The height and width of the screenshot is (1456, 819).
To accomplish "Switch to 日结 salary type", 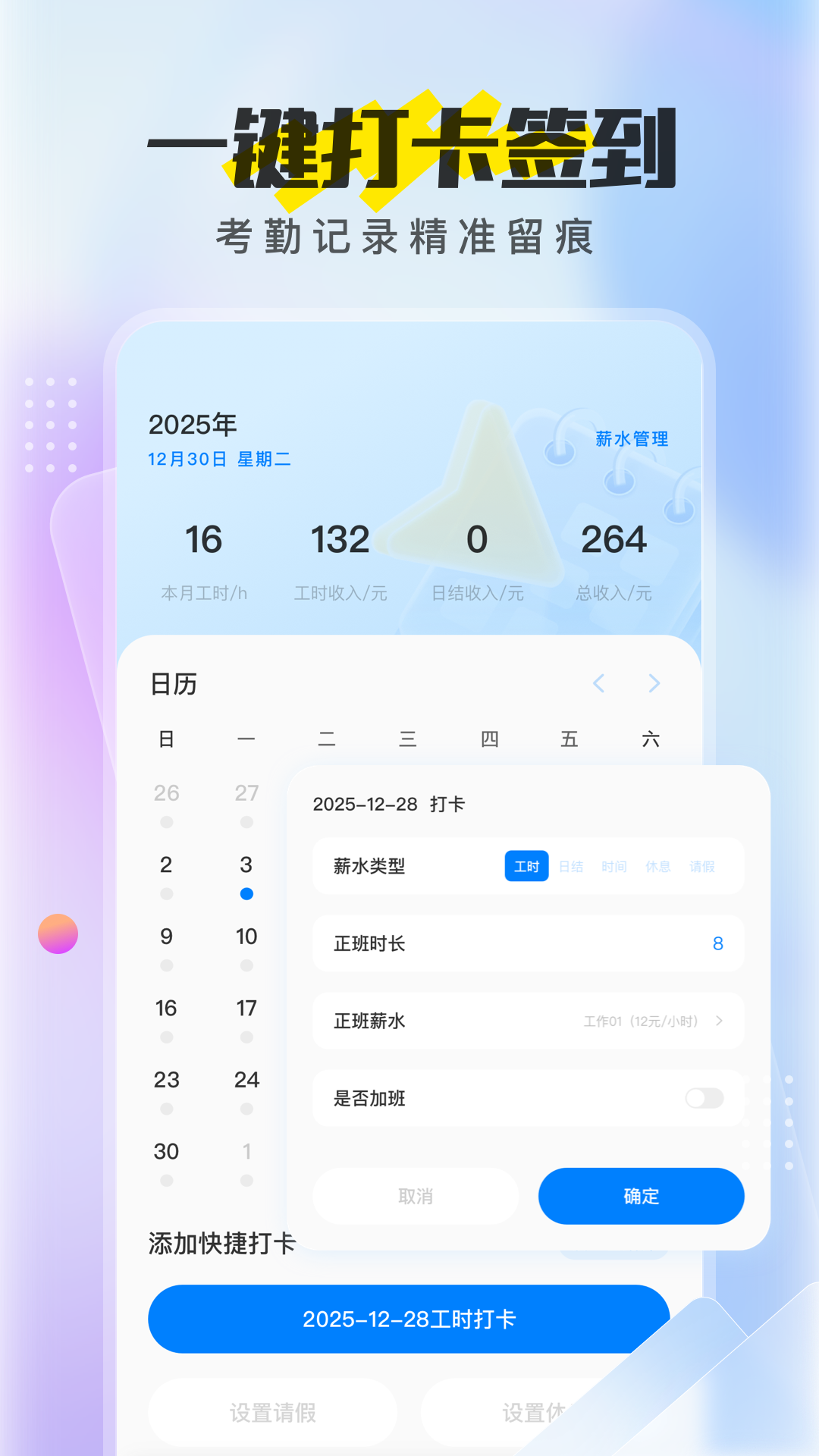I will click(x=573, y=866).
